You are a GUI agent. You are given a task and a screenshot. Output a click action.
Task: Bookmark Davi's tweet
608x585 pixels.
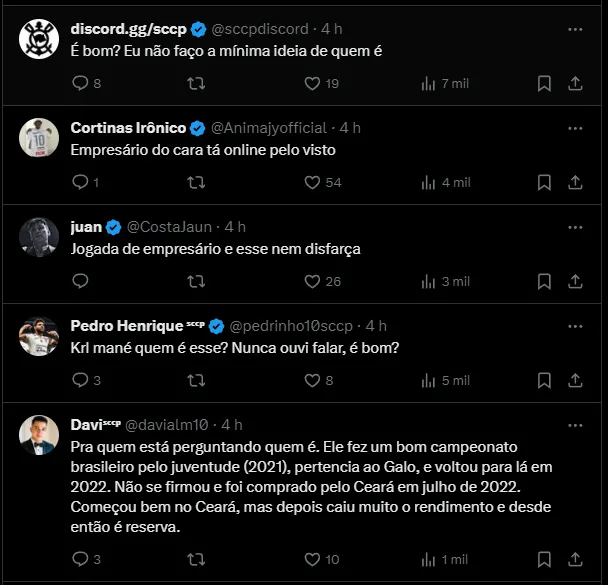tap(544, 559)
